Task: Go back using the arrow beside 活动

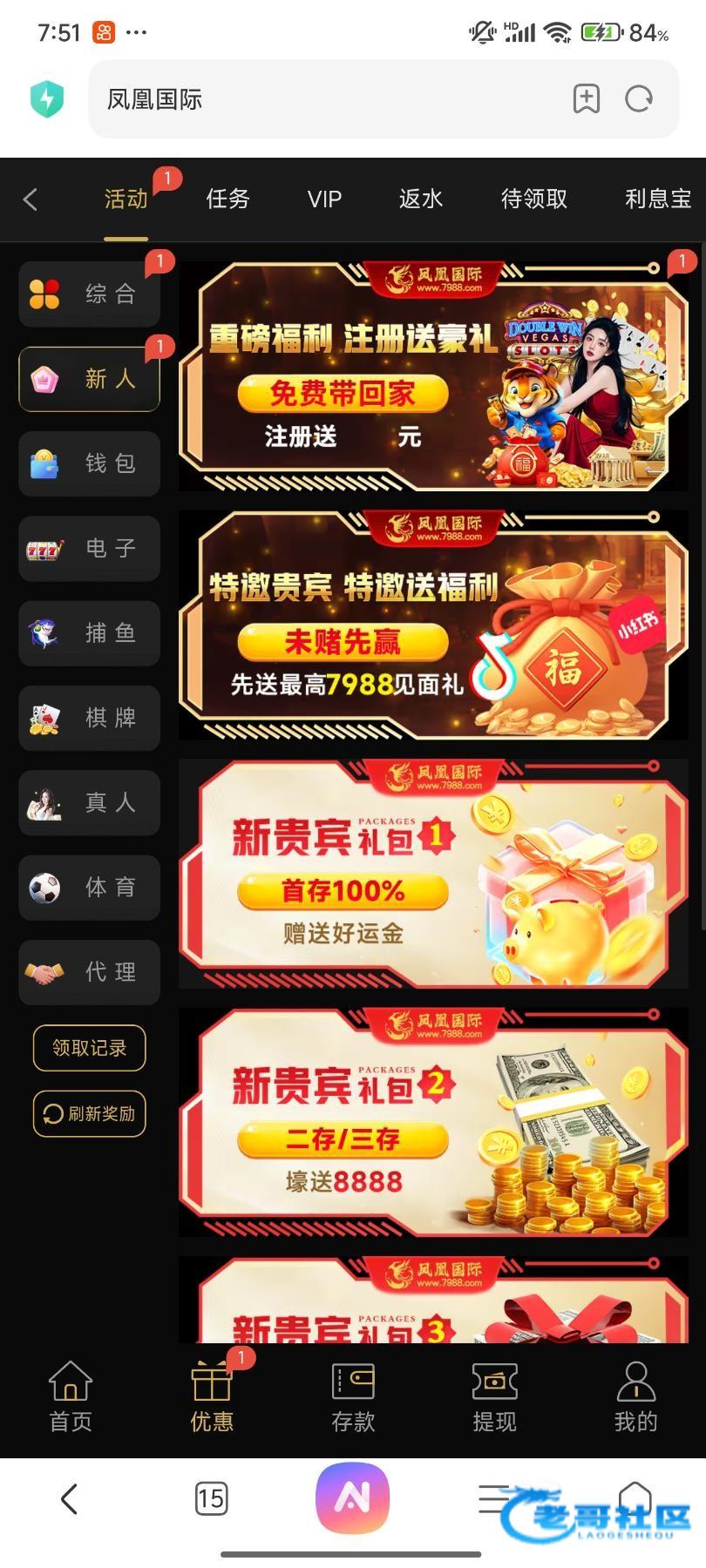Action: point(31,199)
